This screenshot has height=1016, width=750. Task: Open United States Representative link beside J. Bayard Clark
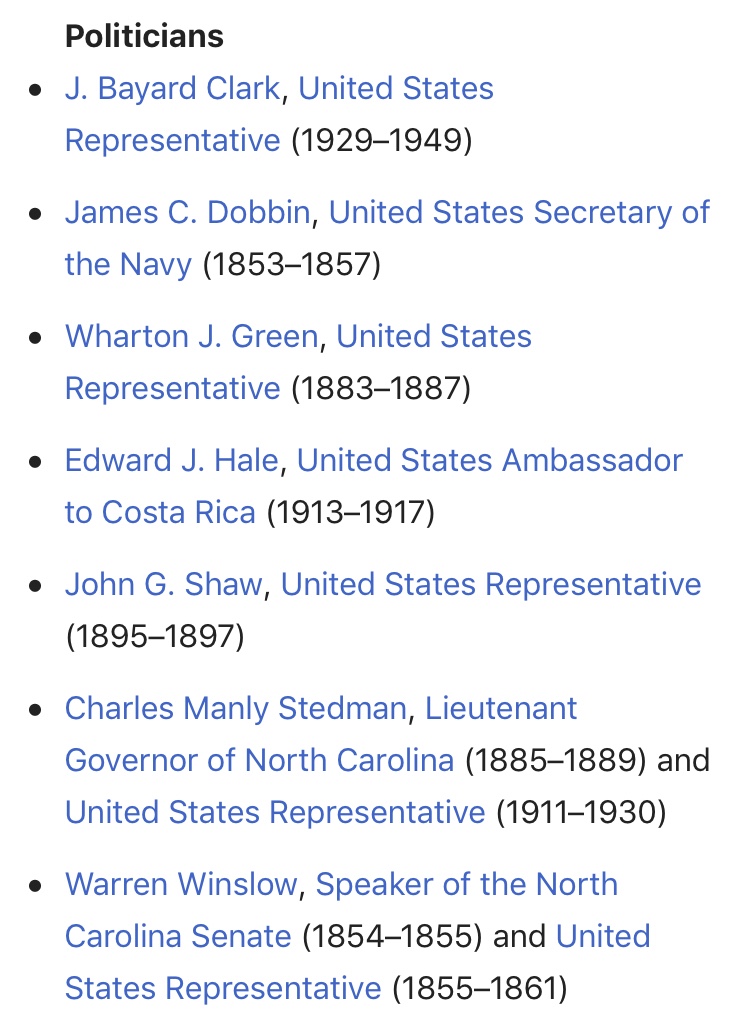coord(395,89)
